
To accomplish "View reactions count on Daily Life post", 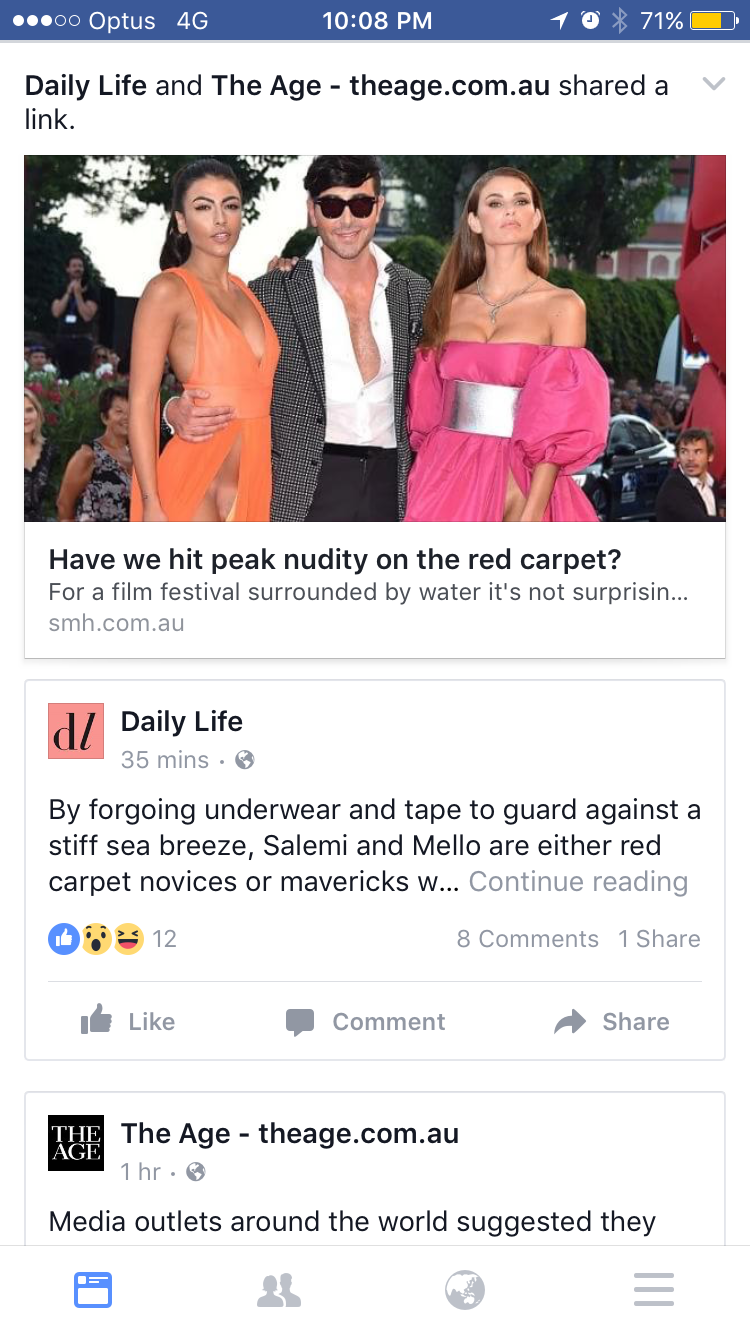I will click(x=112, y=939).
